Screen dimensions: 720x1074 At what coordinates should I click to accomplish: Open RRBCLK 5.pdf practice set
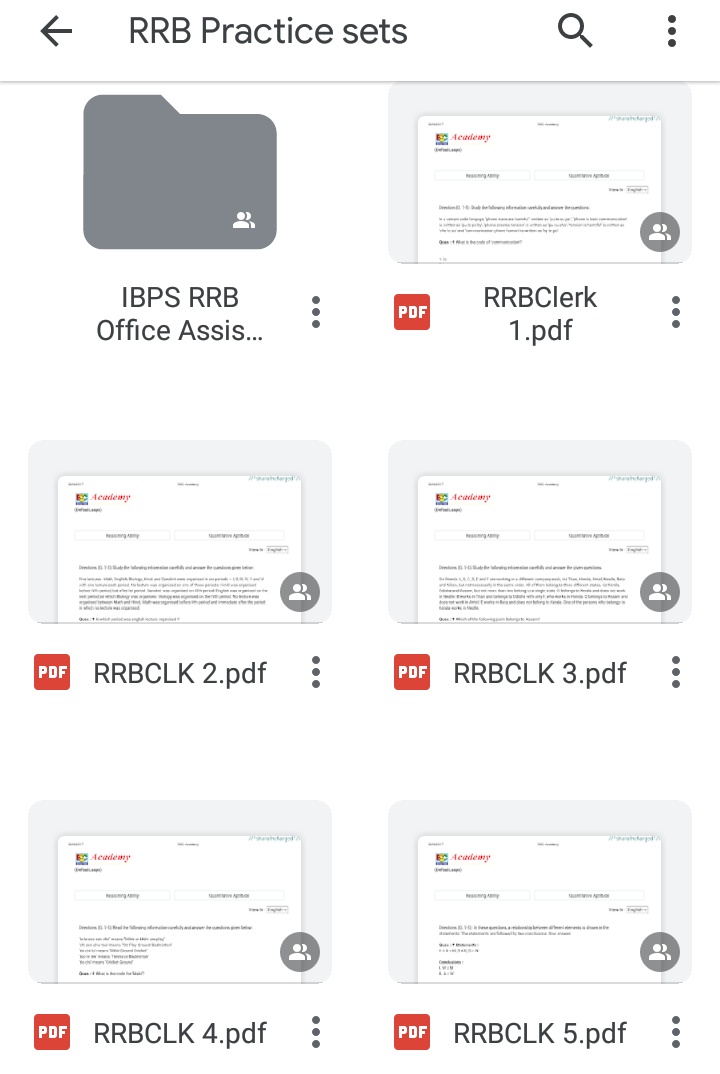540,892
